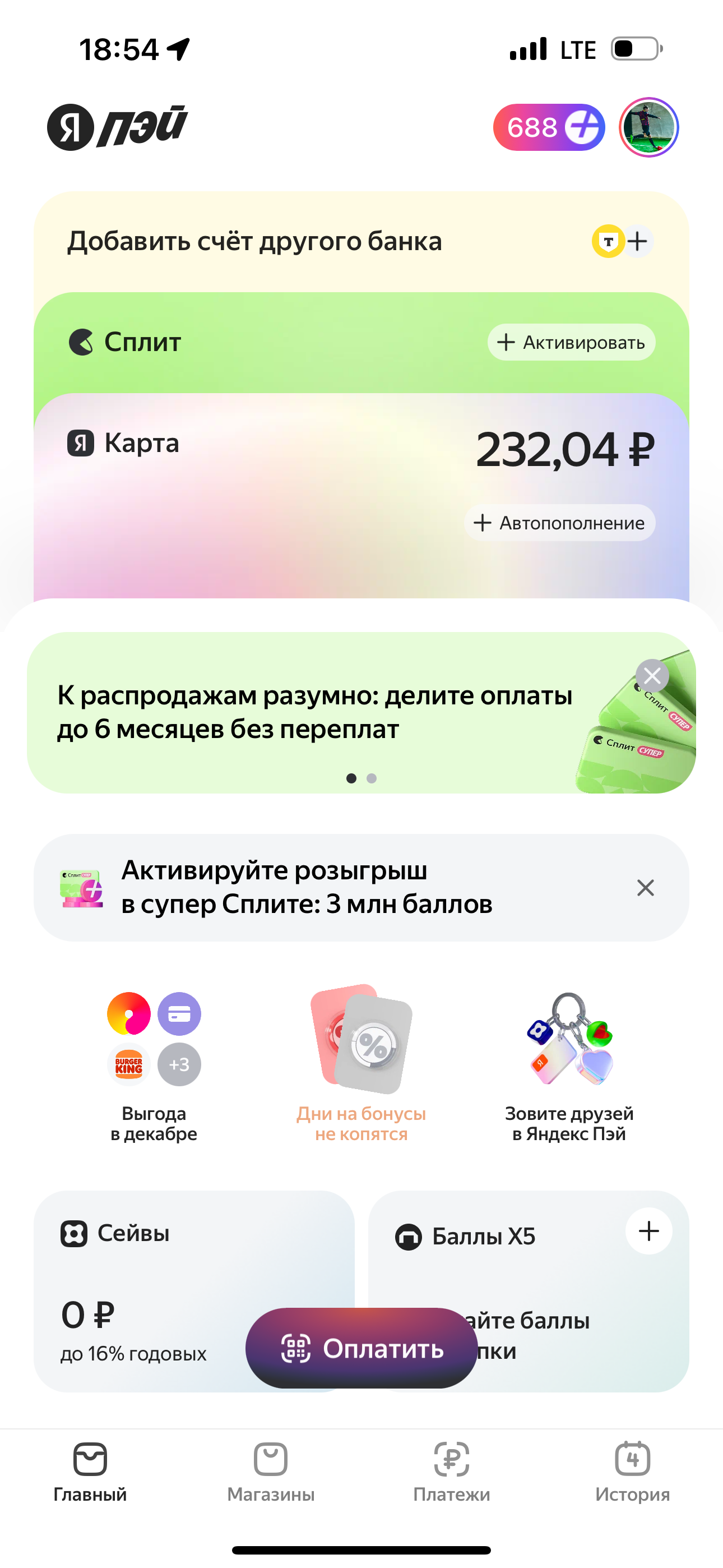Dismiss the sales Сплит promo banner
This screenshot has width=723, height=1568.
coord(652,676)
